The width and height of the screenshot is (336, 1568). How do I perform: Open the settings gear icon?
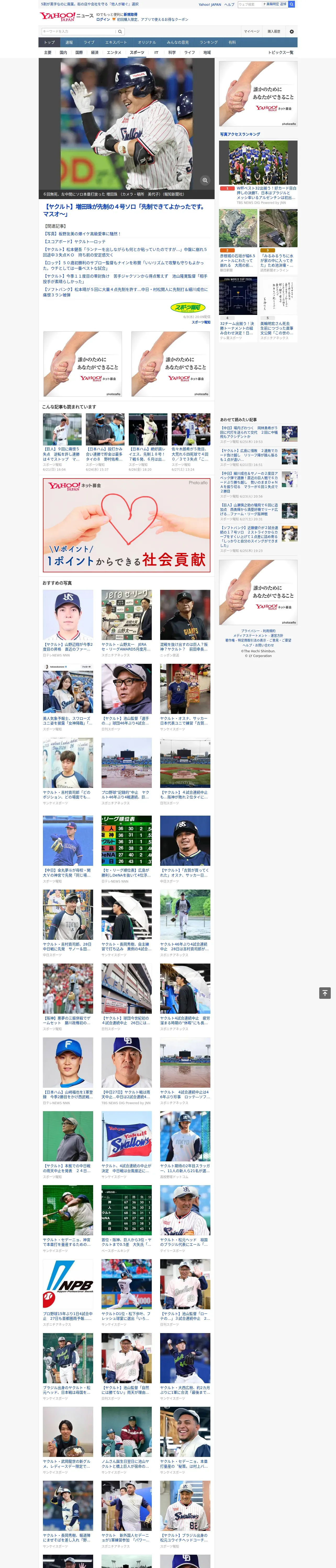click(x=292, y=31)
